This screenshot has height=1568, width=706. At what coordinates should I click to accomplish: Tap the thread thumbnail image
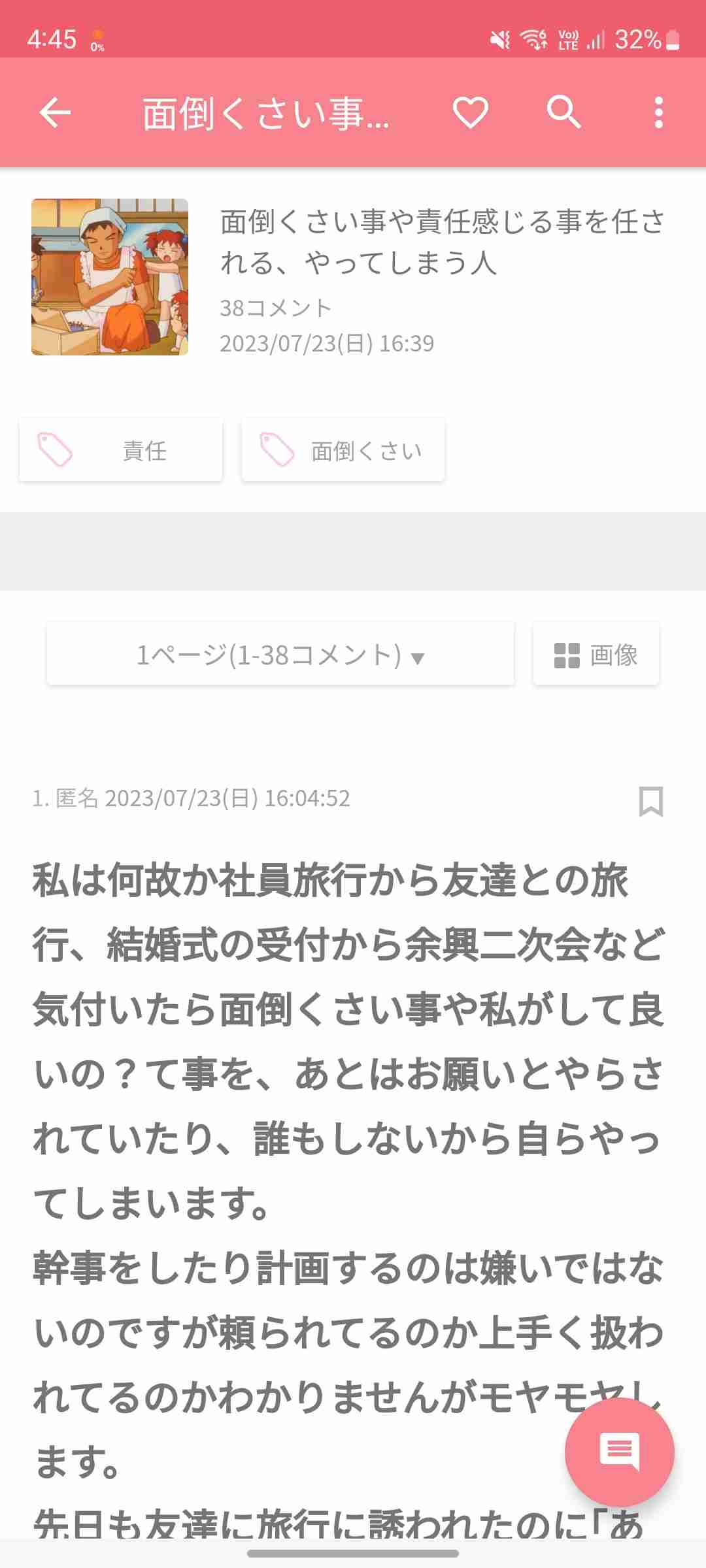pos(110,276)
